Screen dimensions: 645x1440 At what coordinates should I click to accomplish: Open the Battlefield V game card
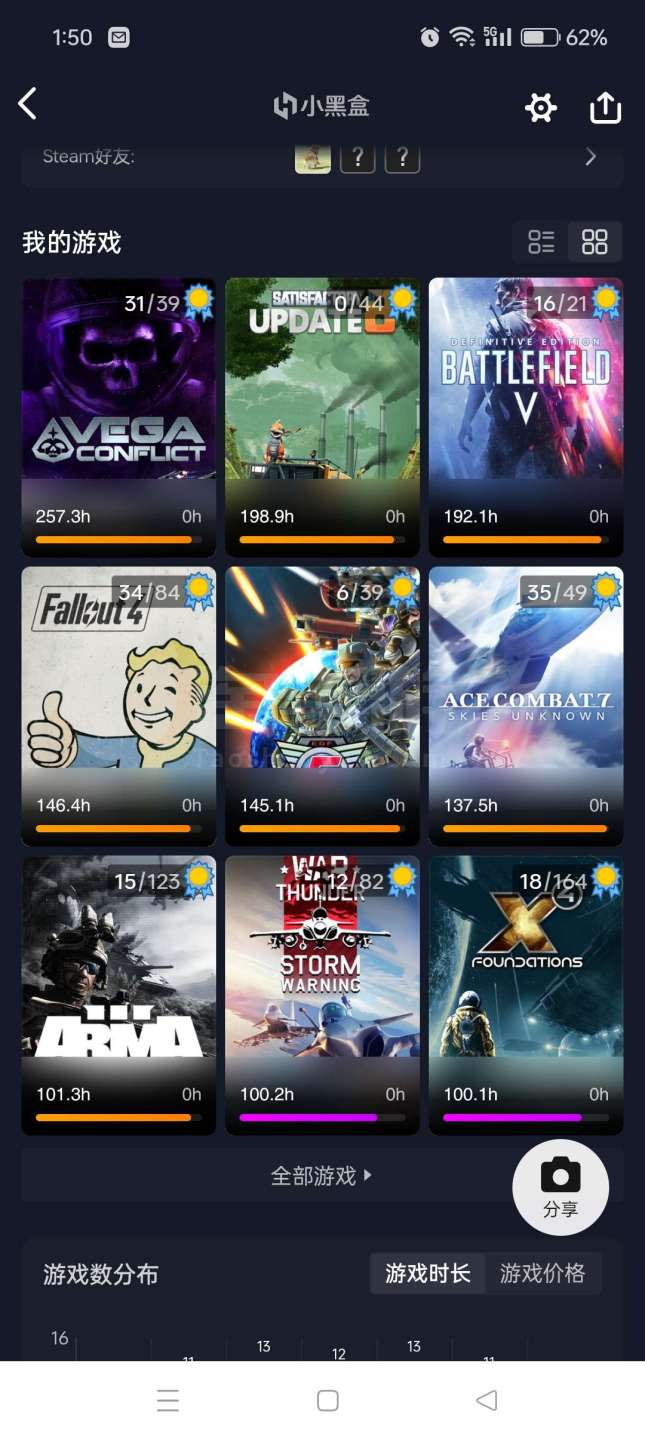526,417
